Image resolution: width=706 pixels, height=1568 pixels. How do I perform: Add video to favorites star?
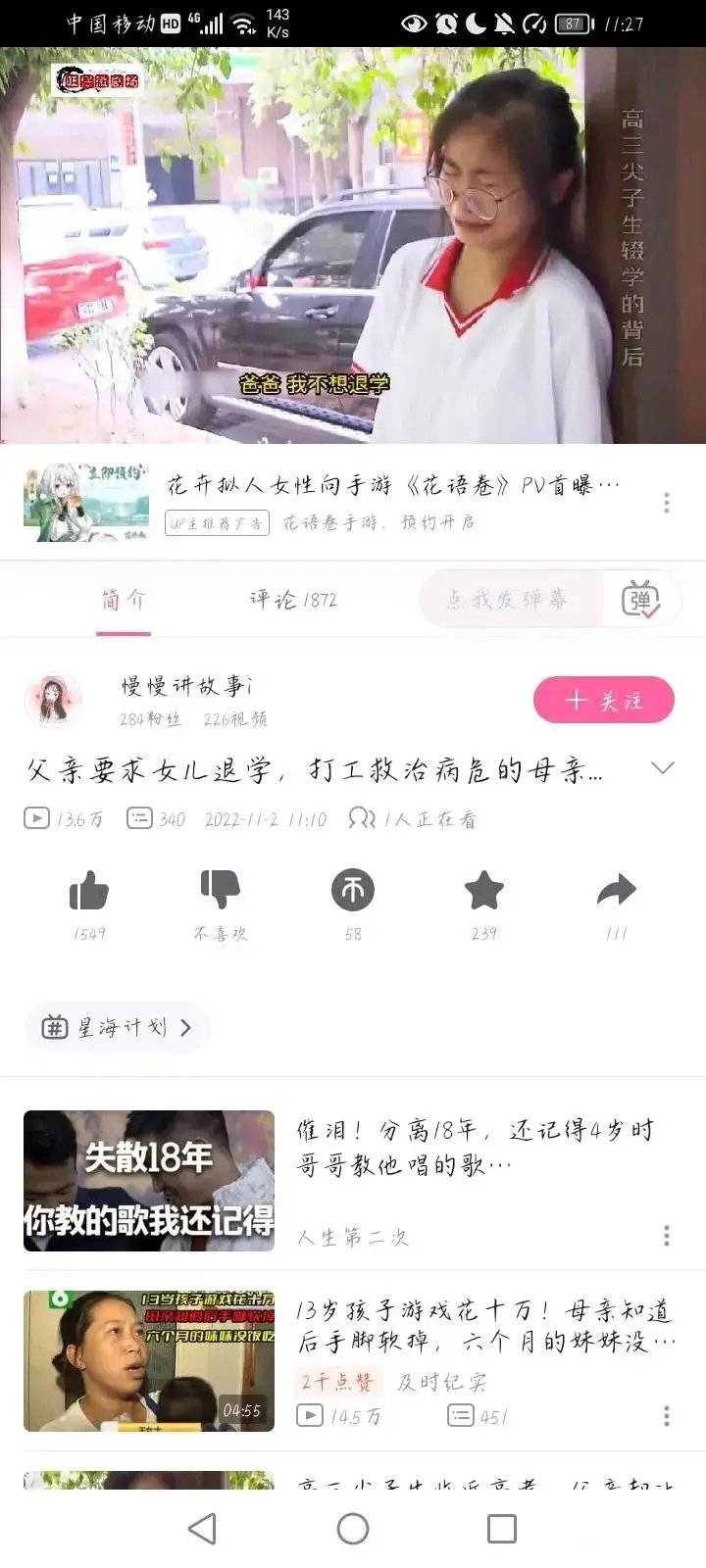[x=483, y=892]
